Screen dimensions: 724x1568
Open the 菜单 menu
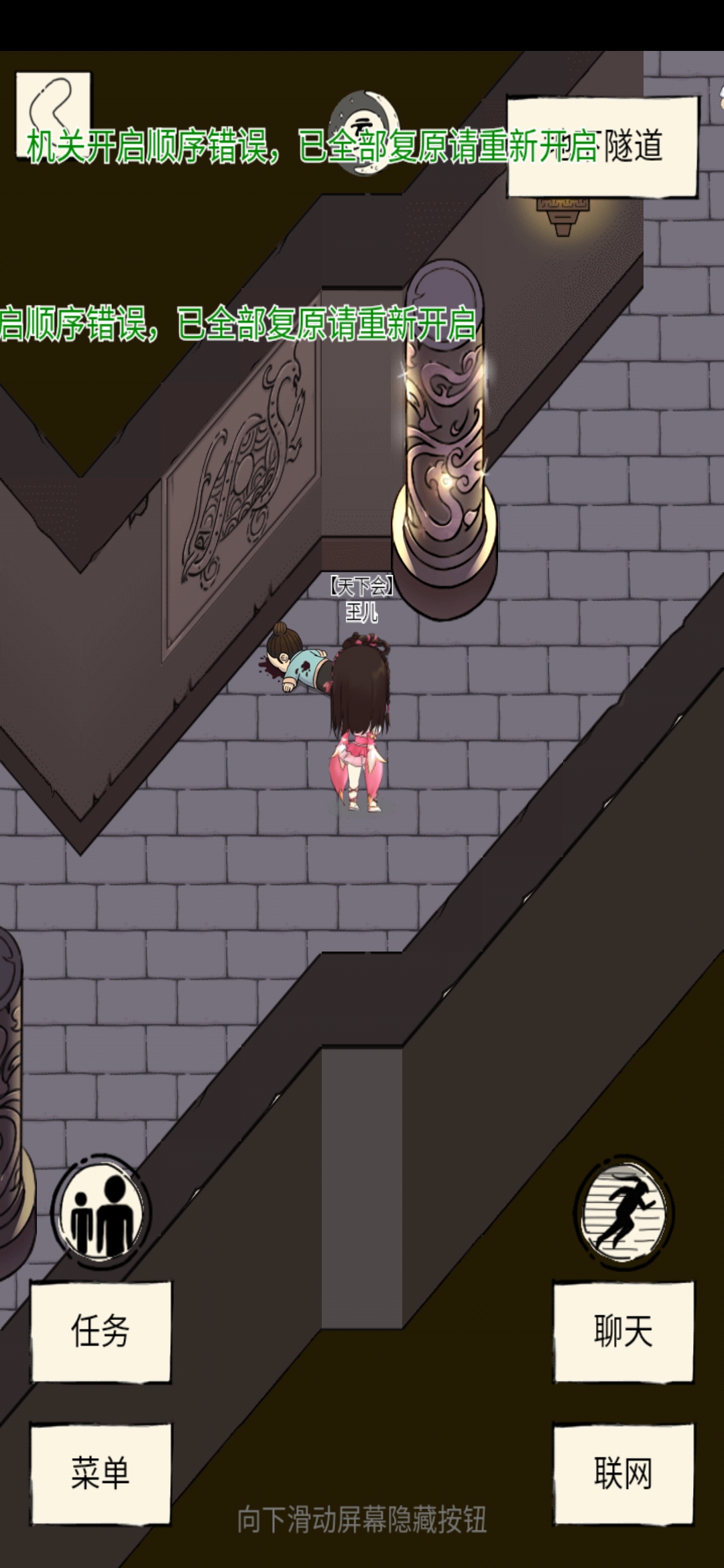click(x=101, y=1474)
